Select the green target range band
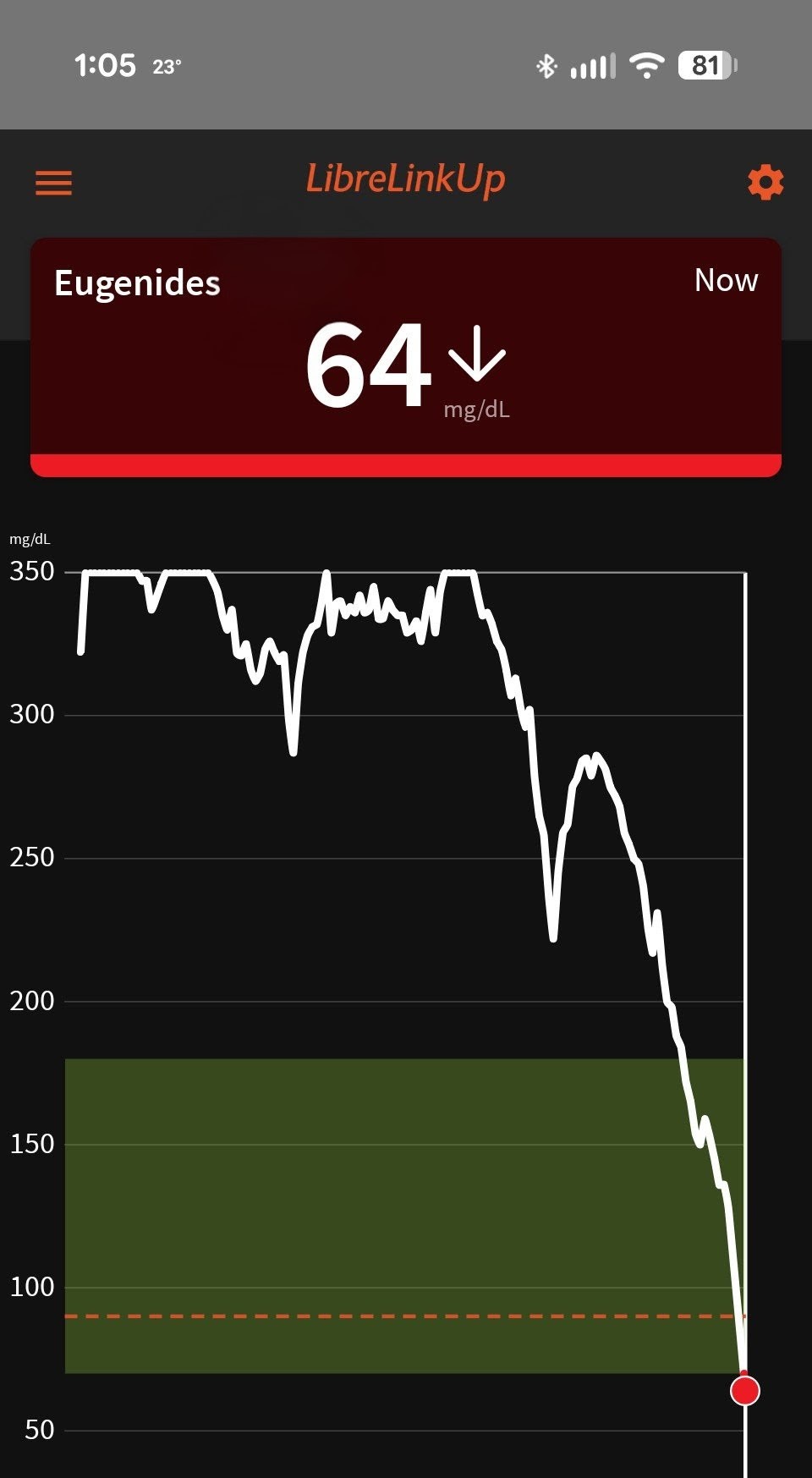The height and width of the screenshot is (1478, 812). click(338, 1184)
